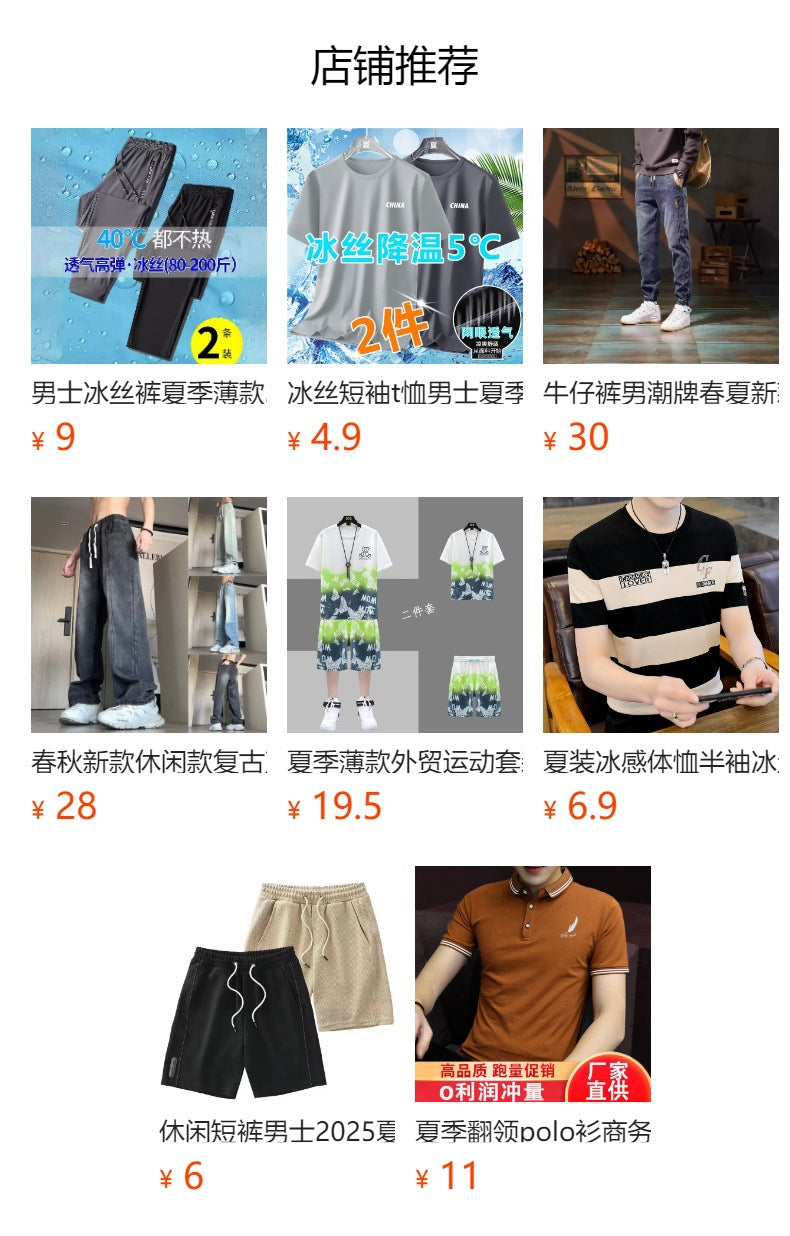This screenshot has height=1236, width=790.
Task: Select the 牛仔裤男潮牌春夏 product card
Action: click(661, 246)
